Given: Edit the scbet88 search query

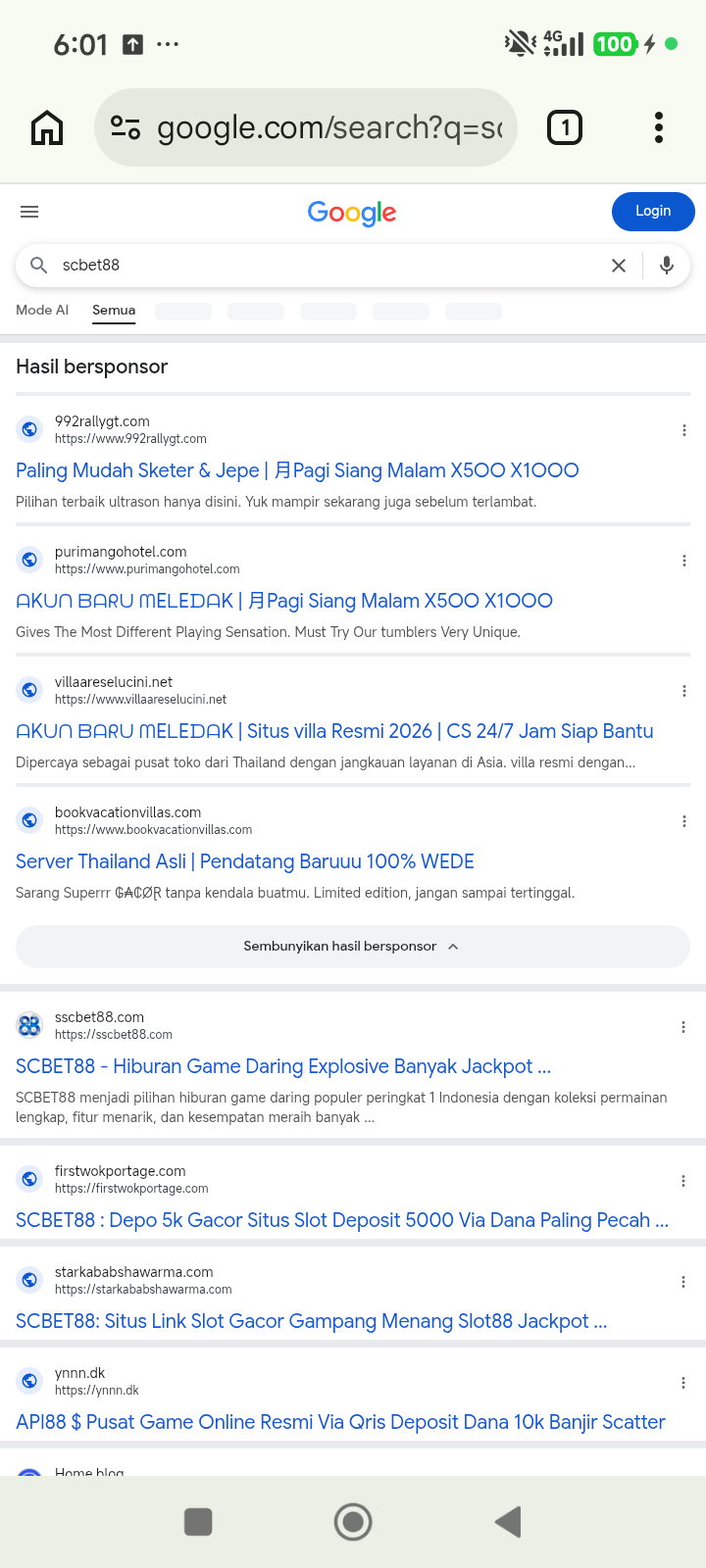Looking at the screenshot, I should tap(324, 266).
